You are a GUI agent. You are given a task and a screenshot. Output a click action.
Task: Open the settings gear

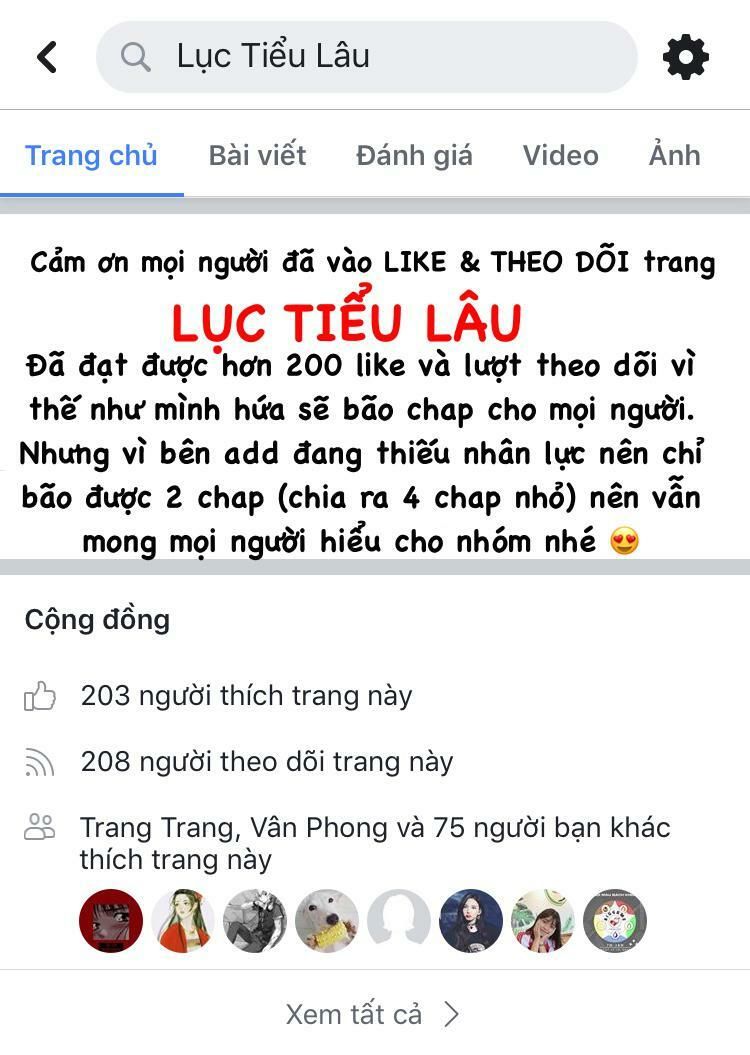(x=686, y=57)
